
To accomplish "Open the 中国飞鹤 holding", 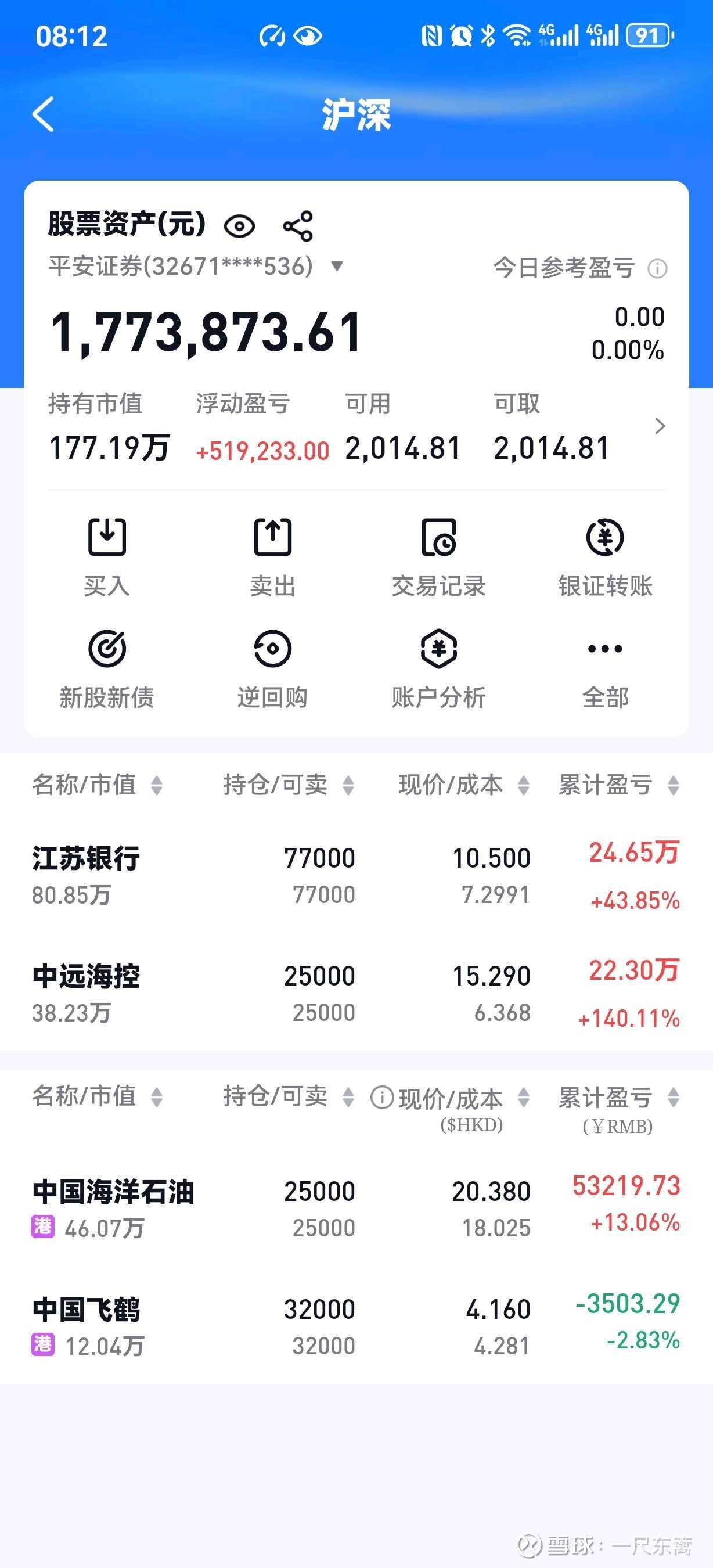I will [x=87, y=1310].
